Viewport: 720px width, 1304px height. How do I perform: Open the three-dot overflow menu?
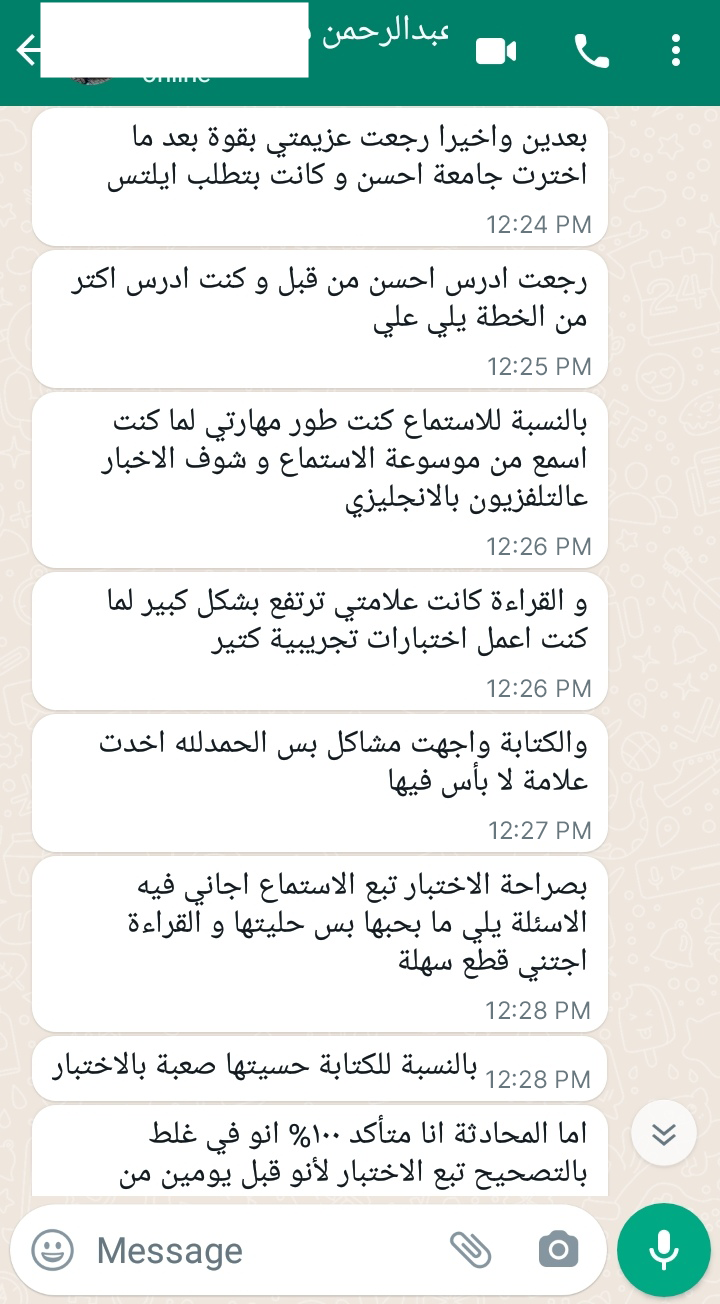click(677, 51)
